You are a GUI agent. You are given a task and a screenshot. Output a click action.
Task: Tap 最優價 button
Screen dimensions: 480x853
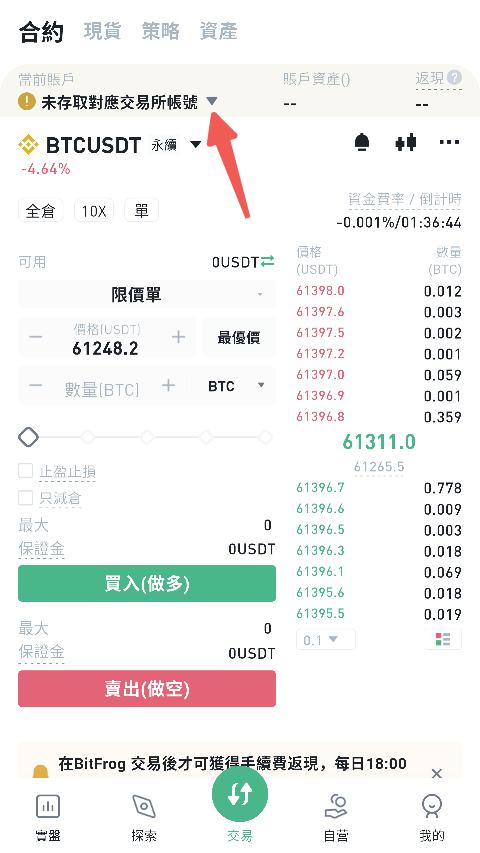tap(239, 337)
